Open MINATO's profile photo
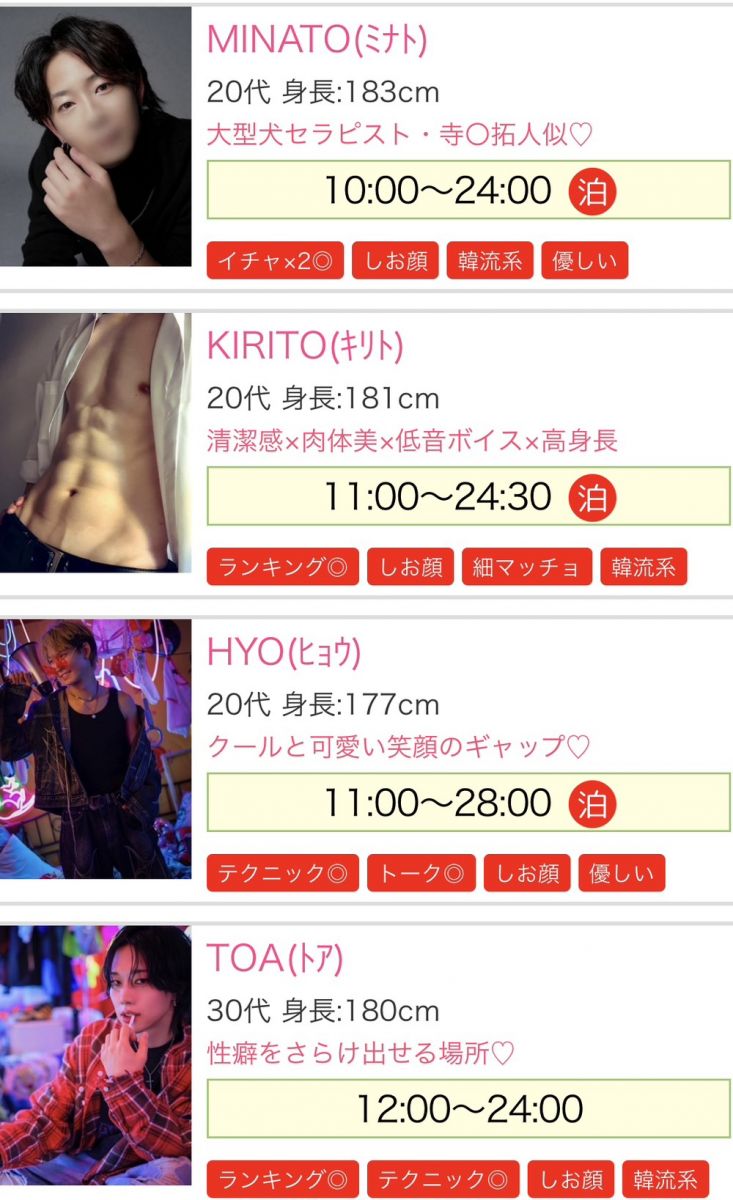The width and height of the screenshot is (733, 1200). (95, 137)
